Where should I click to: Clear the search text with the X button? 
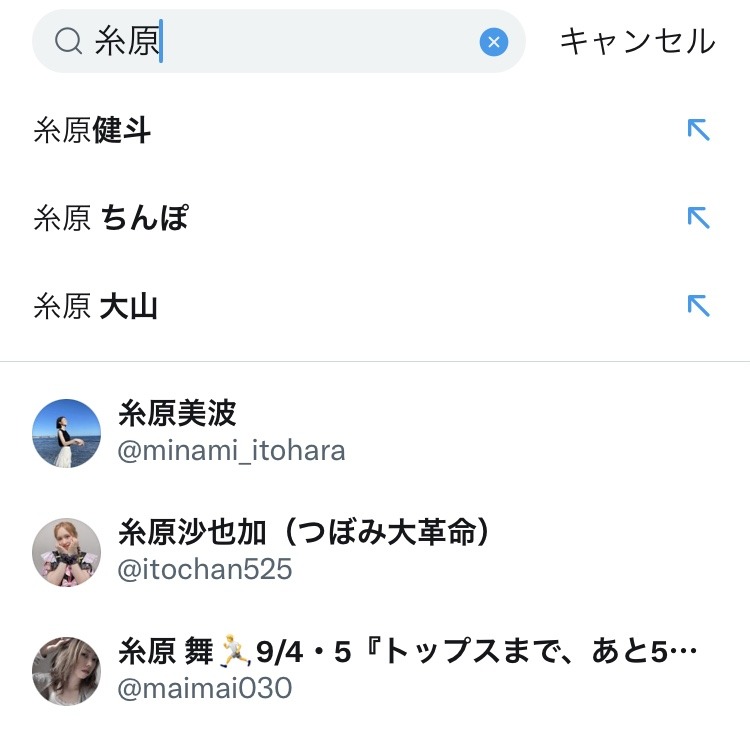click(x=494, y=42)
